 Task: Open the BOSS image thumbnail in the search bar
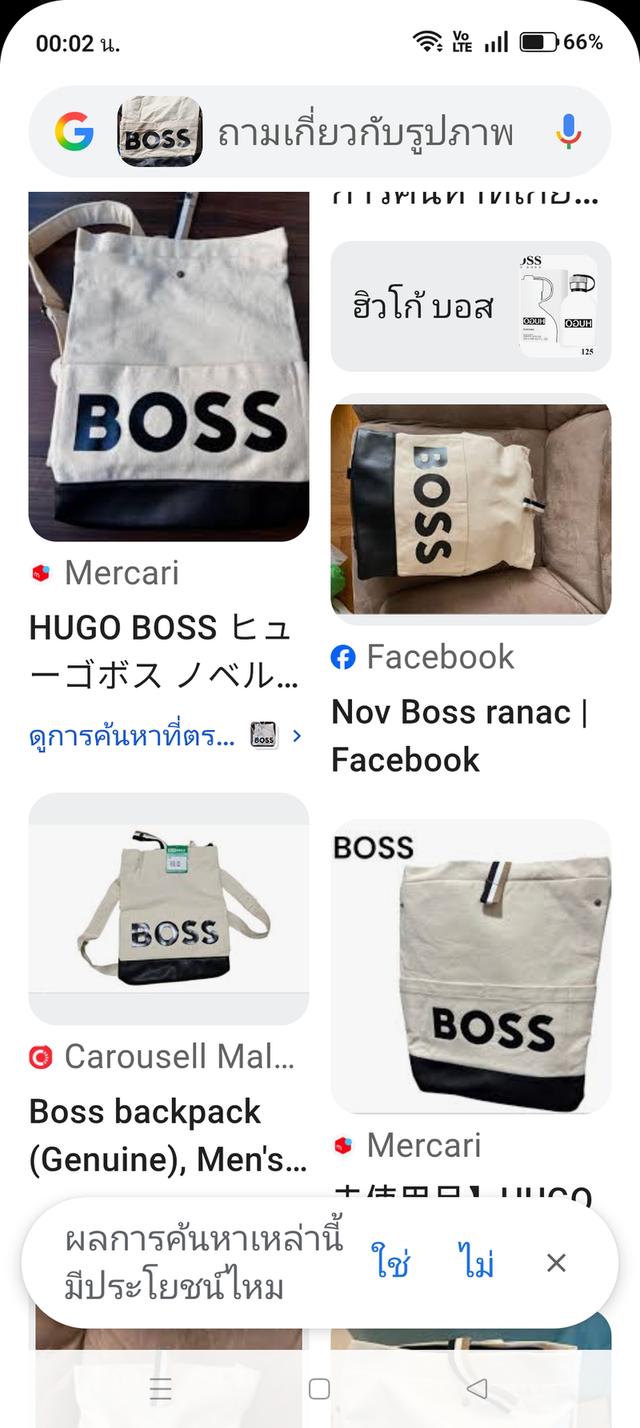[x=160, y=132]
